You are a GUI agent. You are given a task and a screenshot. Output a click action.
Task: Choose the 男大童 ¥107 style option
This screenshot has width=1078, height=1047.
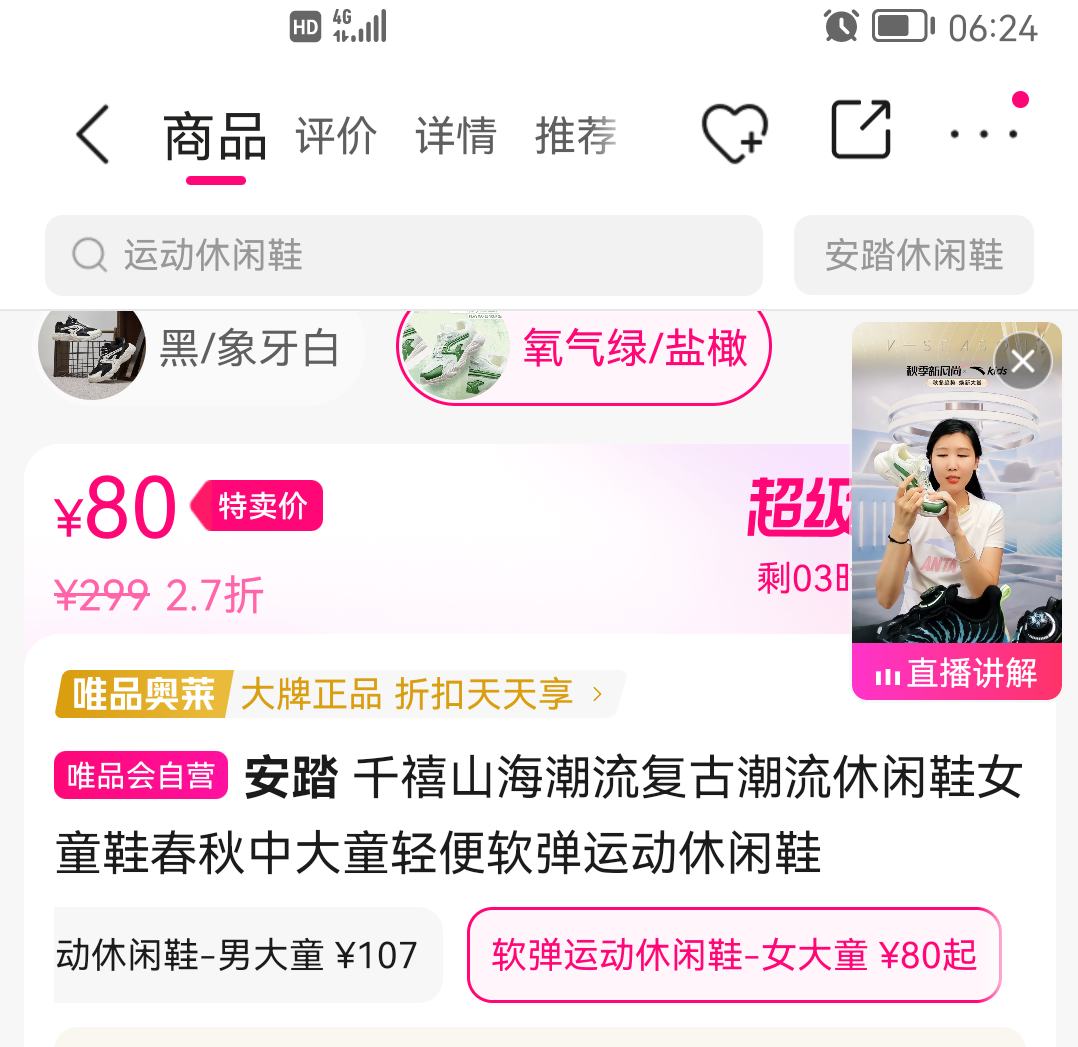pyautogui.click(x=246, y=955)
